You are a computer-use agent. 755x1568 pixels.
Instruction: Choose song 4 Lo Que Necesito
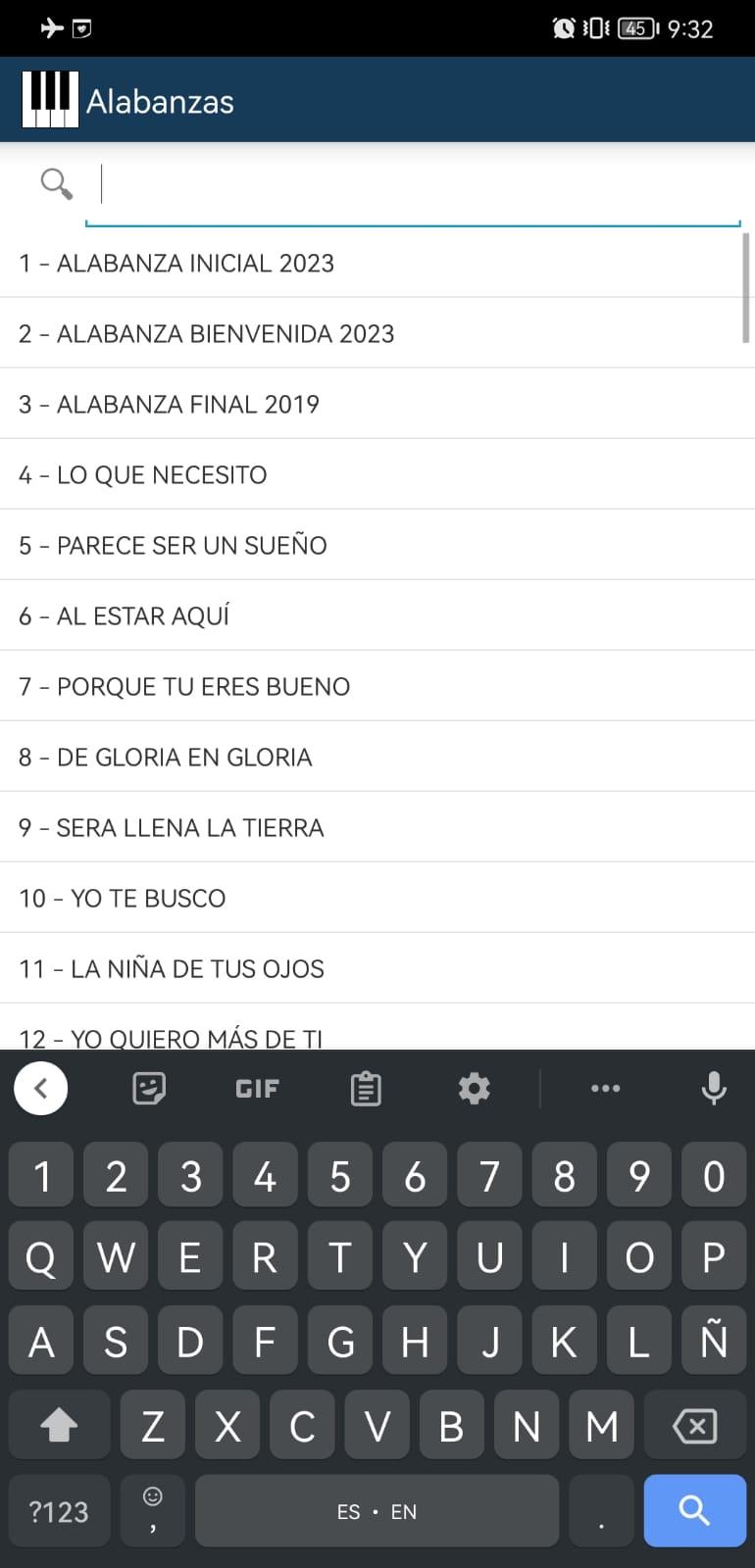pos(377,474)
